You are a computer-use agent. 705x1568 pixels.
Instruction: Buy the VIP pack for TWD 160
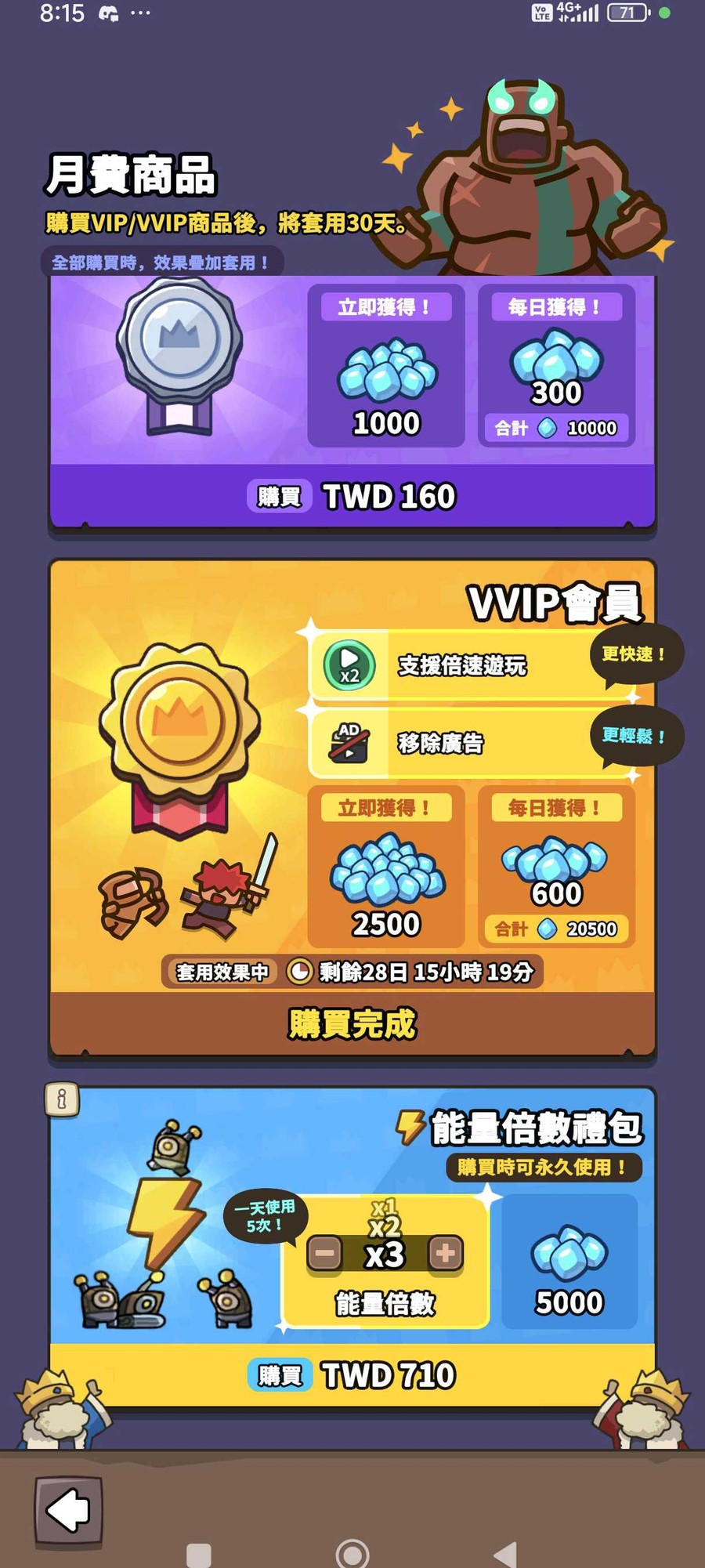pos(352,496)
